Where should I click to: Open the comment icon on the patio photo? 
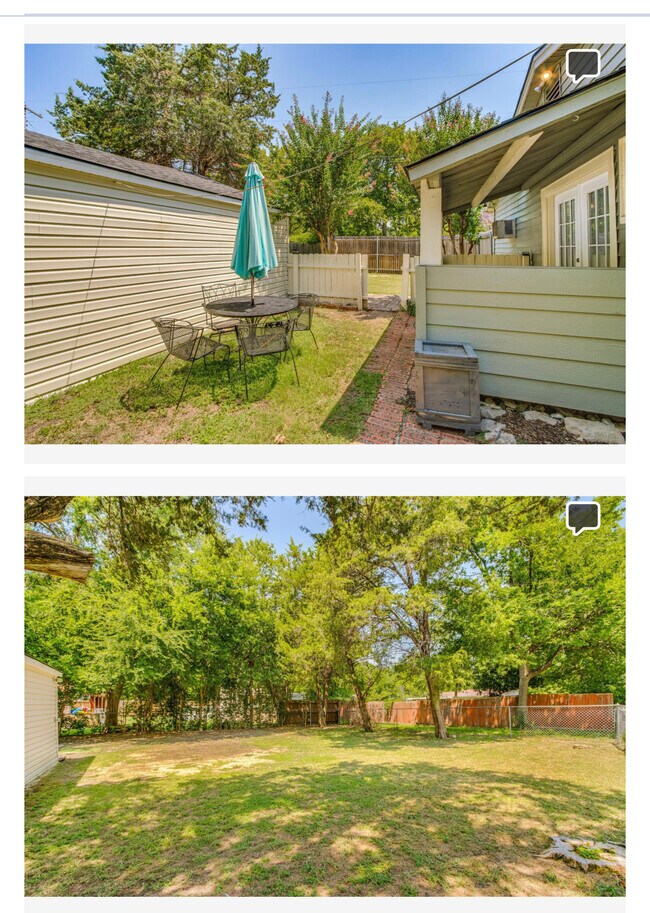583,66
